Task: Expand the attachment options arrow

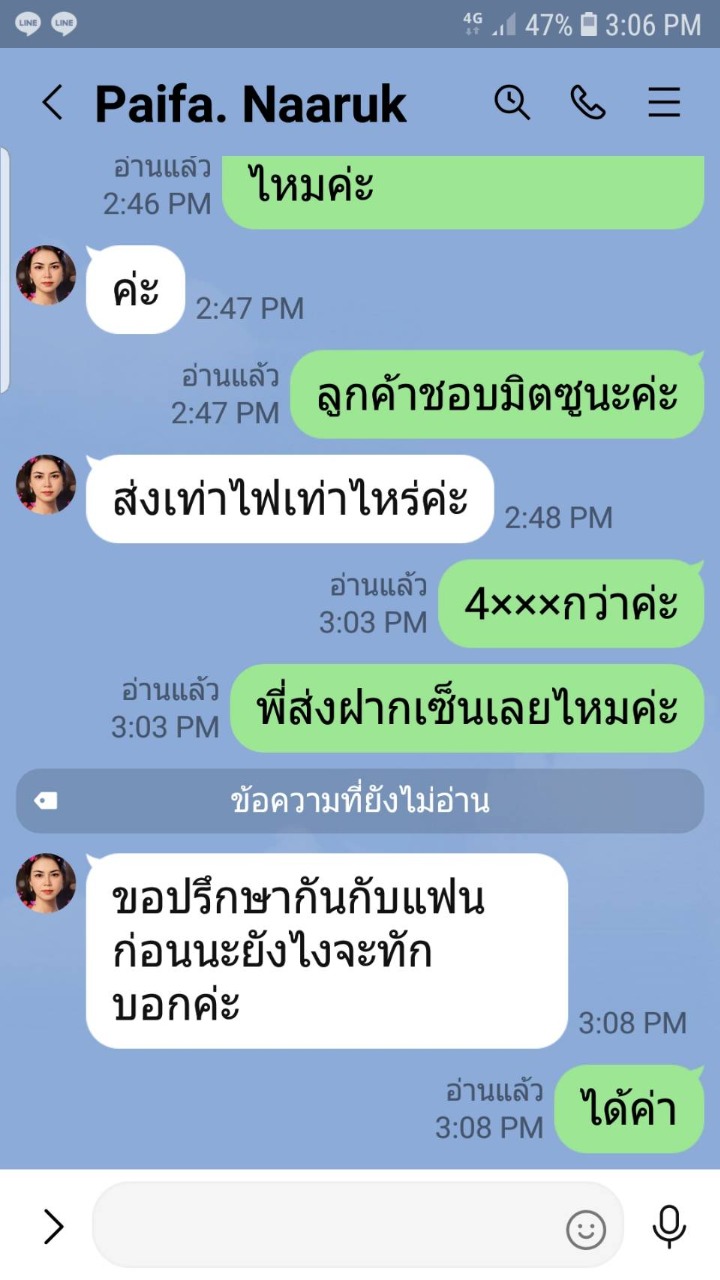Action: [53, 1227]
